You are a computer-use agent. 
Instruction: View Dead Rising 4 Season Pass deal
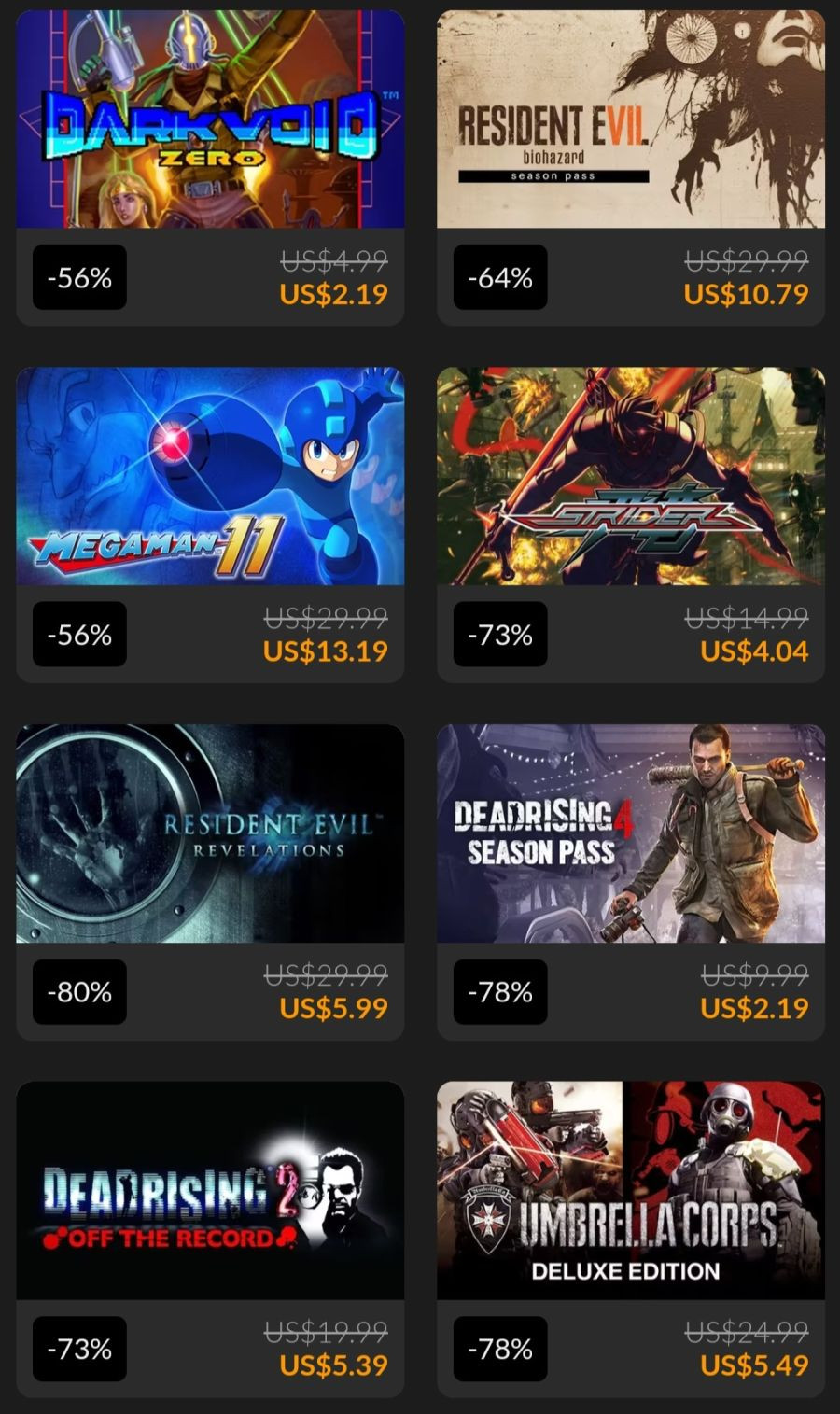tap(630, 833)
